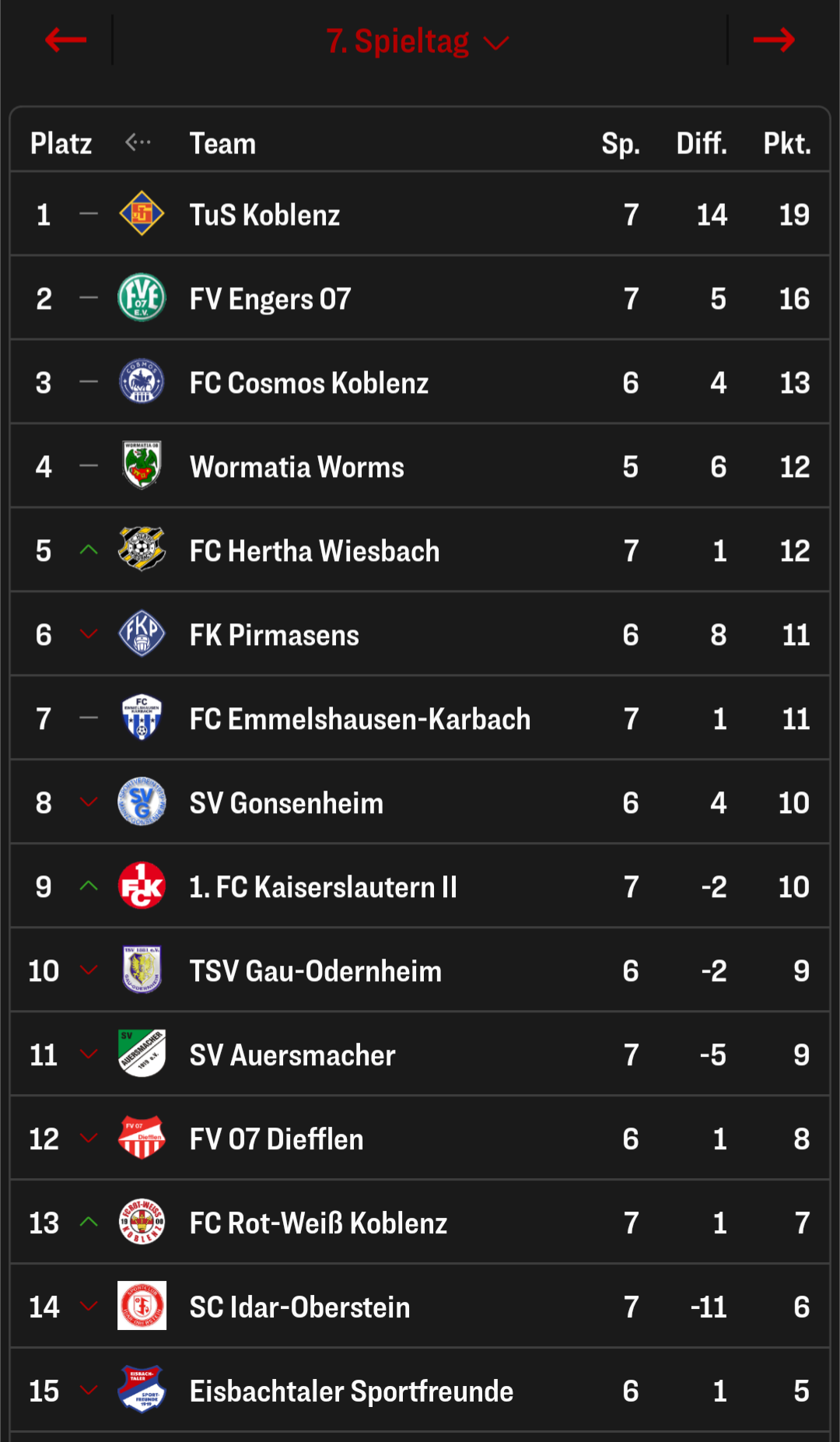Image resolution: width=840 pixels, height=1442 pixels.
Task: View SV Gonsenheim team row
Action: coord(420,802)
